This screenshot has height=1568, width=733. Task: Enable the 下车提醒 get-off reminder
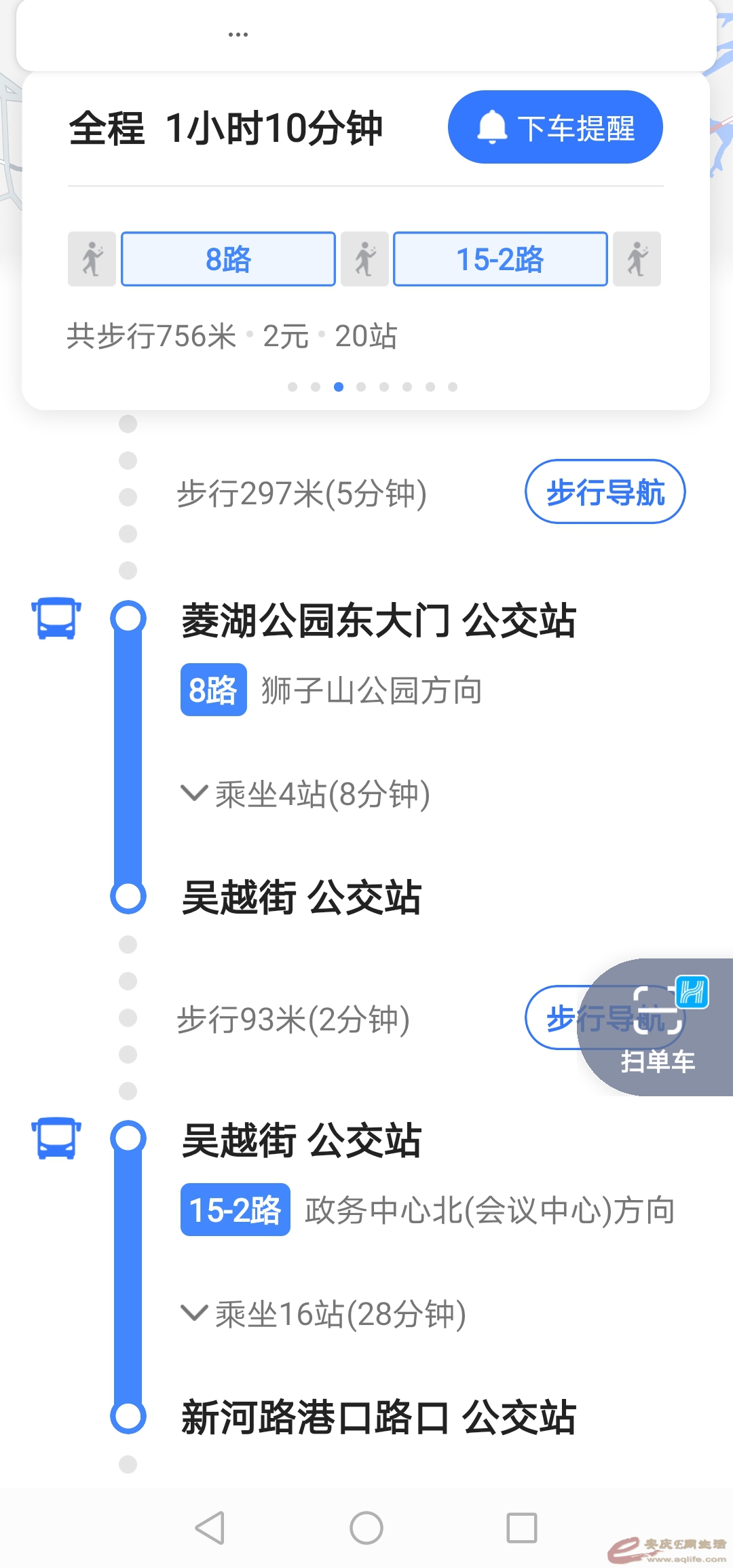pos(555,128)
